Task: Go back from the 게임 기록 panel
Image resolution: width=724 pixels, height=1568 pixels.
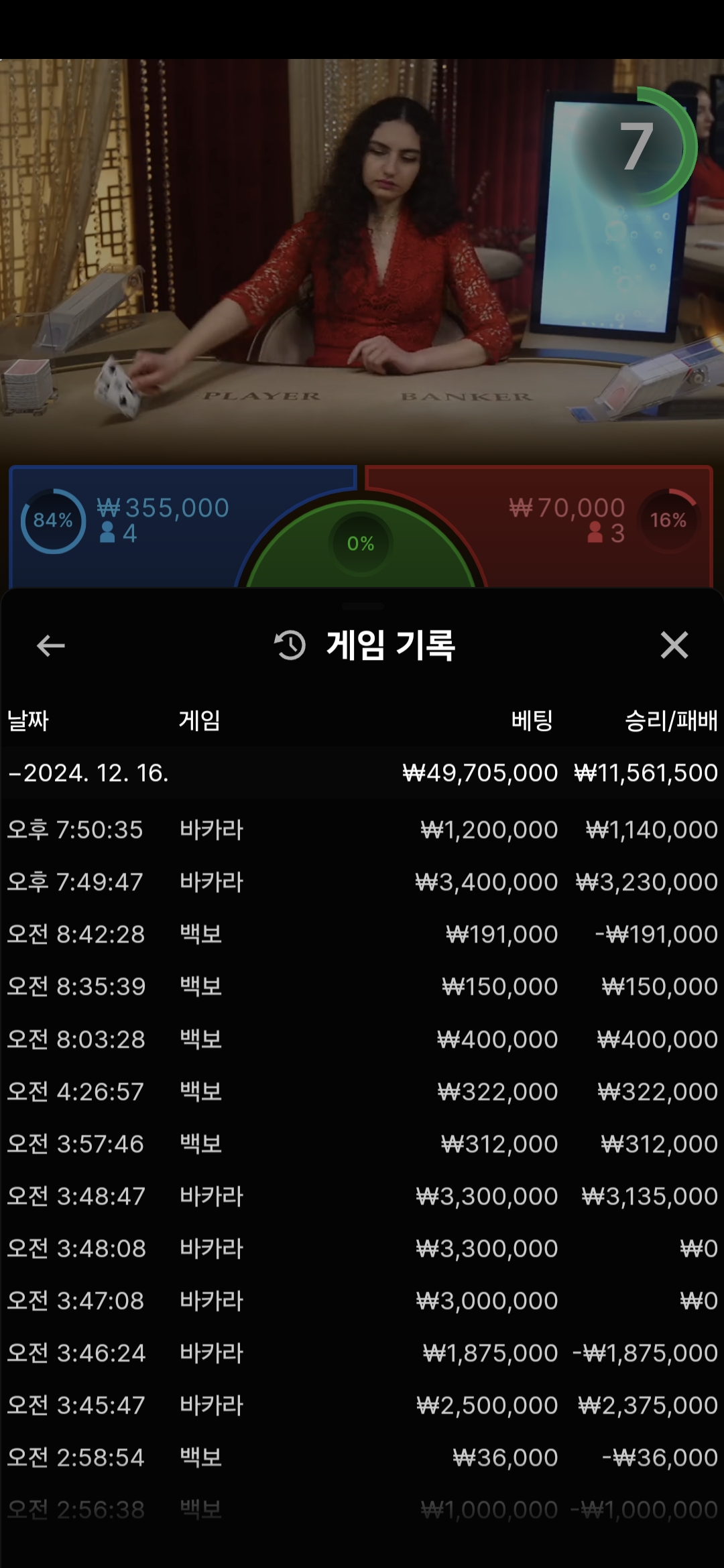Action: (x=50, y=646)
